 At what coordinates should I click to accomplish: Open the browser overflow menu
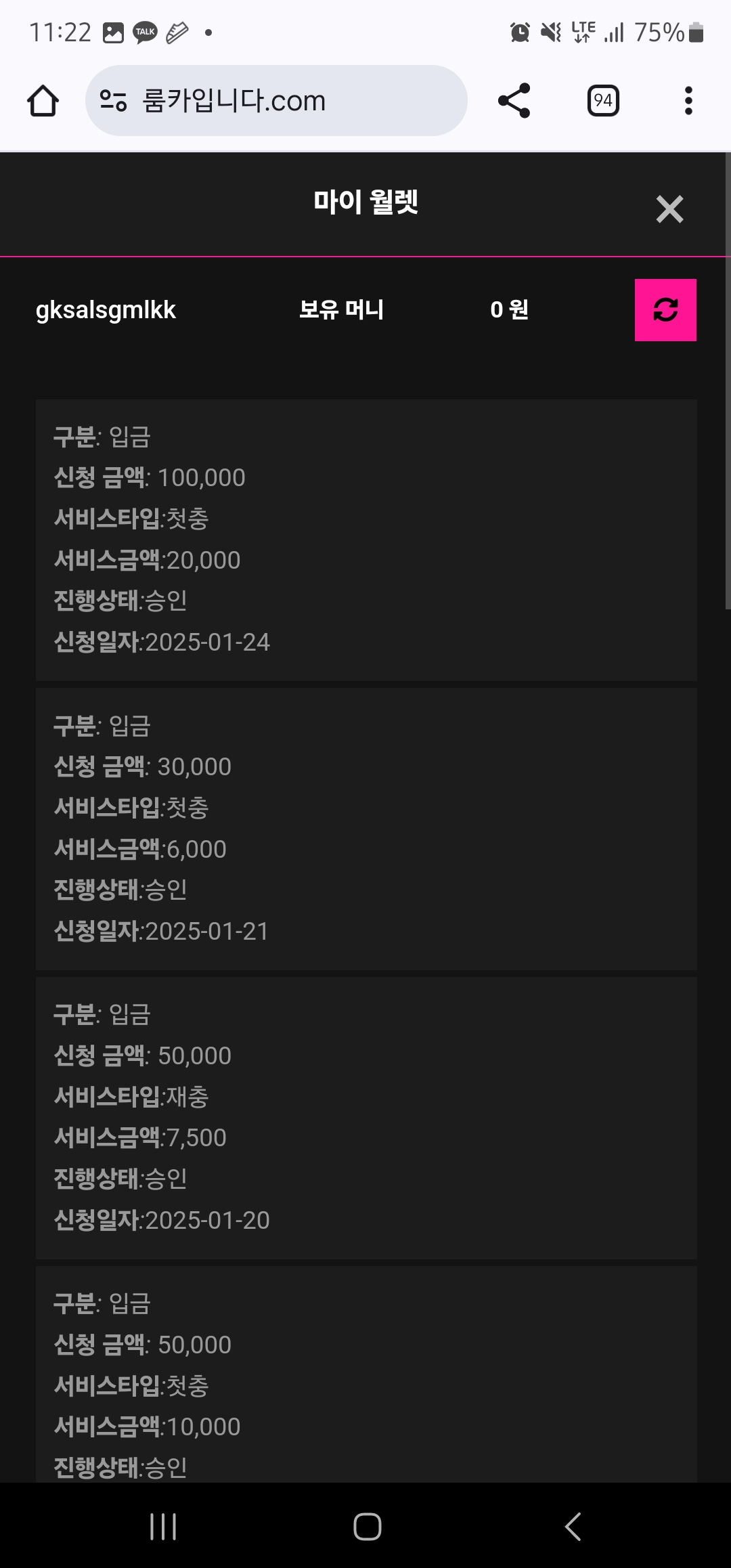point(688,101)
